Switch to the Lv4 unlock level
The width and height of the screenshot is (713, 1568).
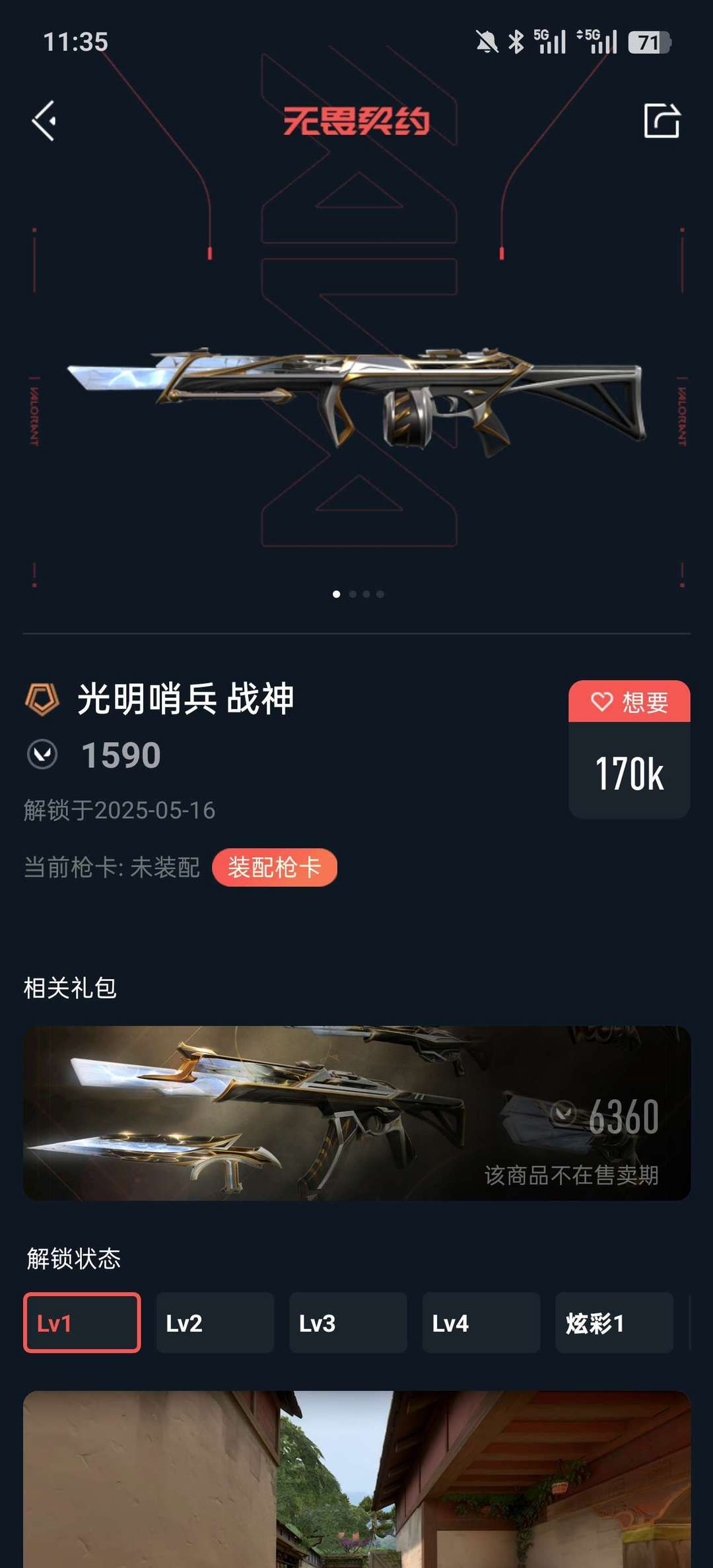tap(481, 1322)
